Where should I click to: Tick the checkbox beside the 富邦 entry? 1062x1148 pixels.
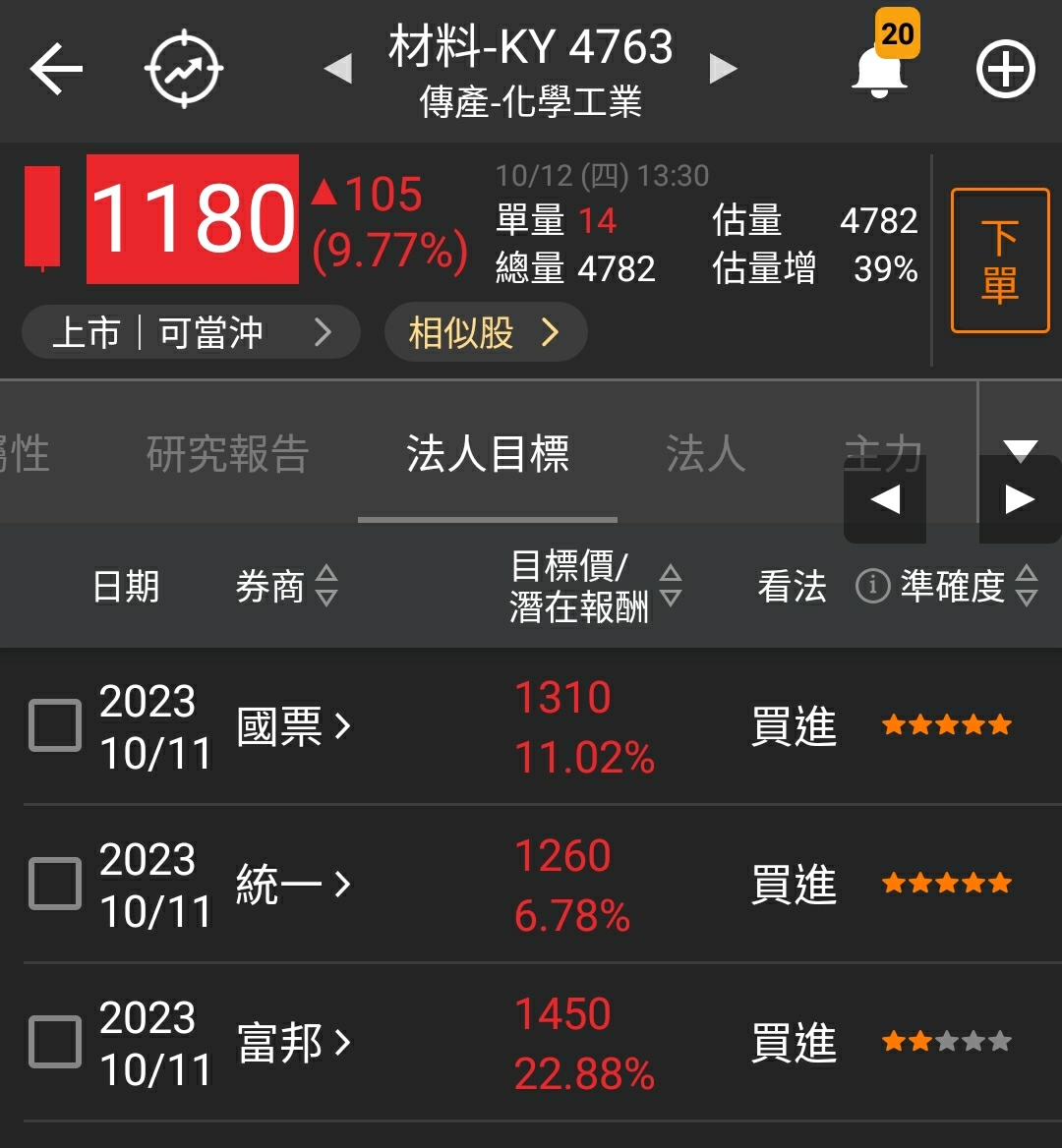(x=54, y=1042)
